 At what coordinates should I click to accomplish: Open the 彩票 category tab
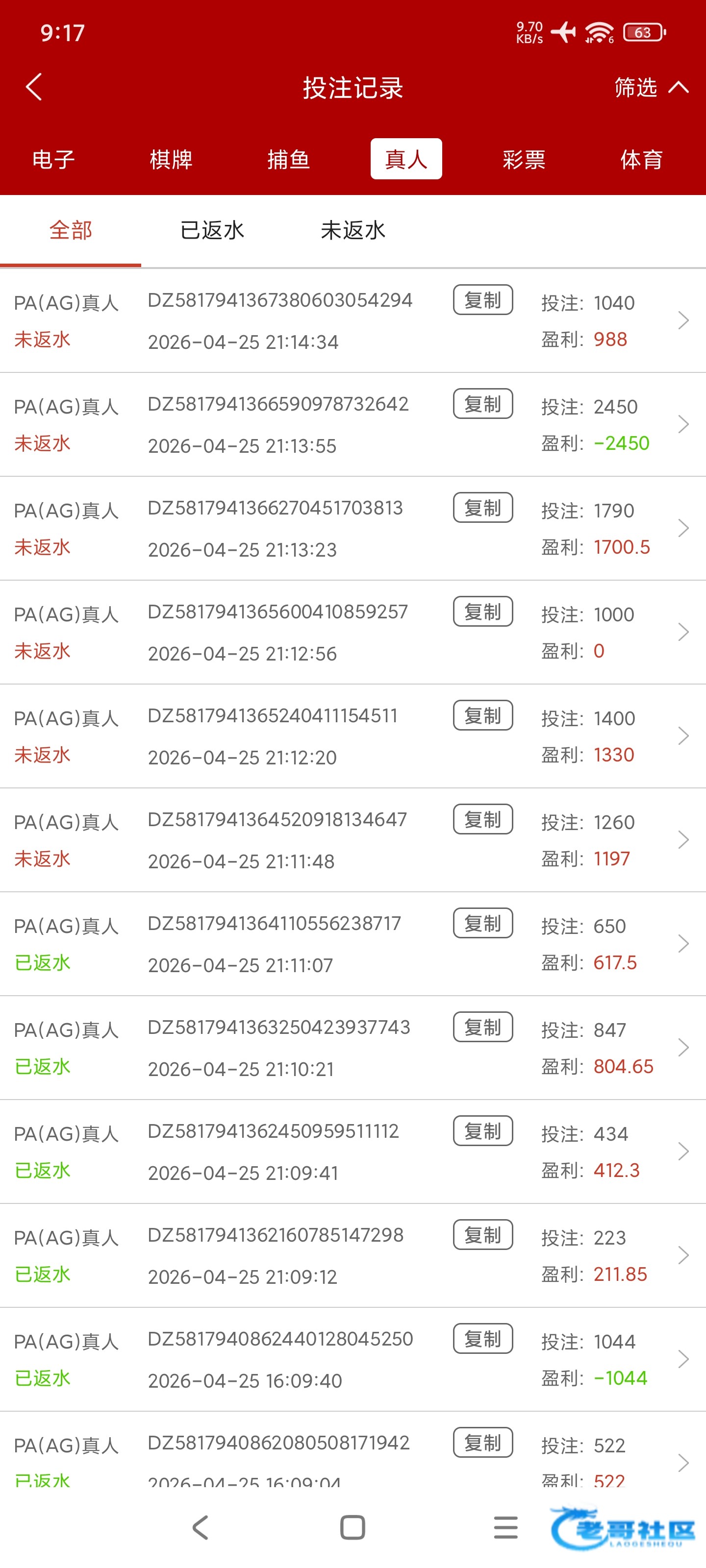click(524, 159)
